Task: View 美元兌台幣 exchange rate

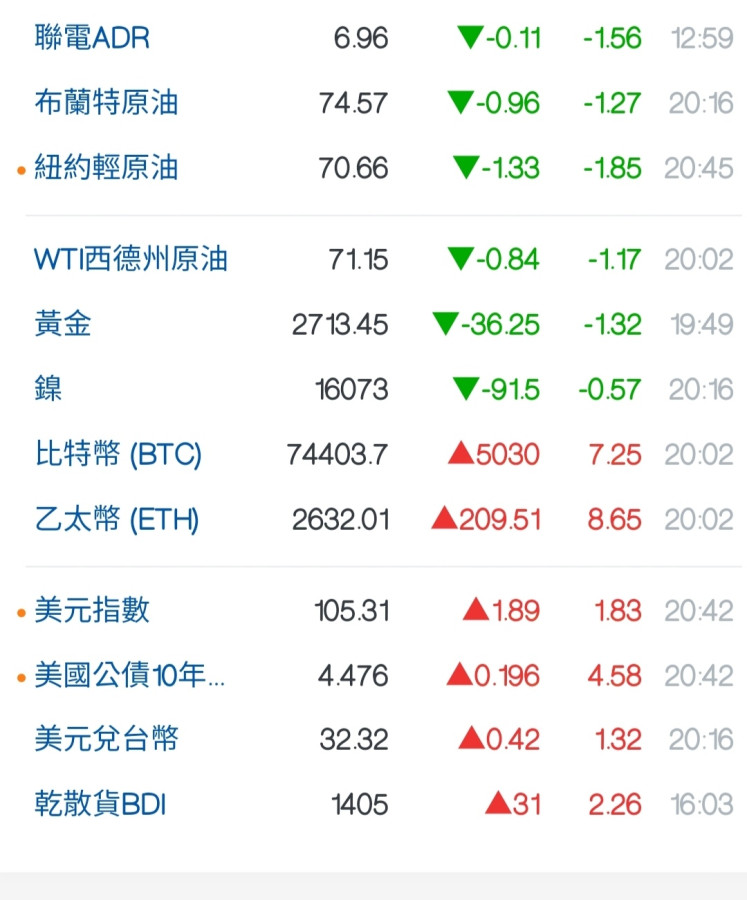Action: coord(106,740)
